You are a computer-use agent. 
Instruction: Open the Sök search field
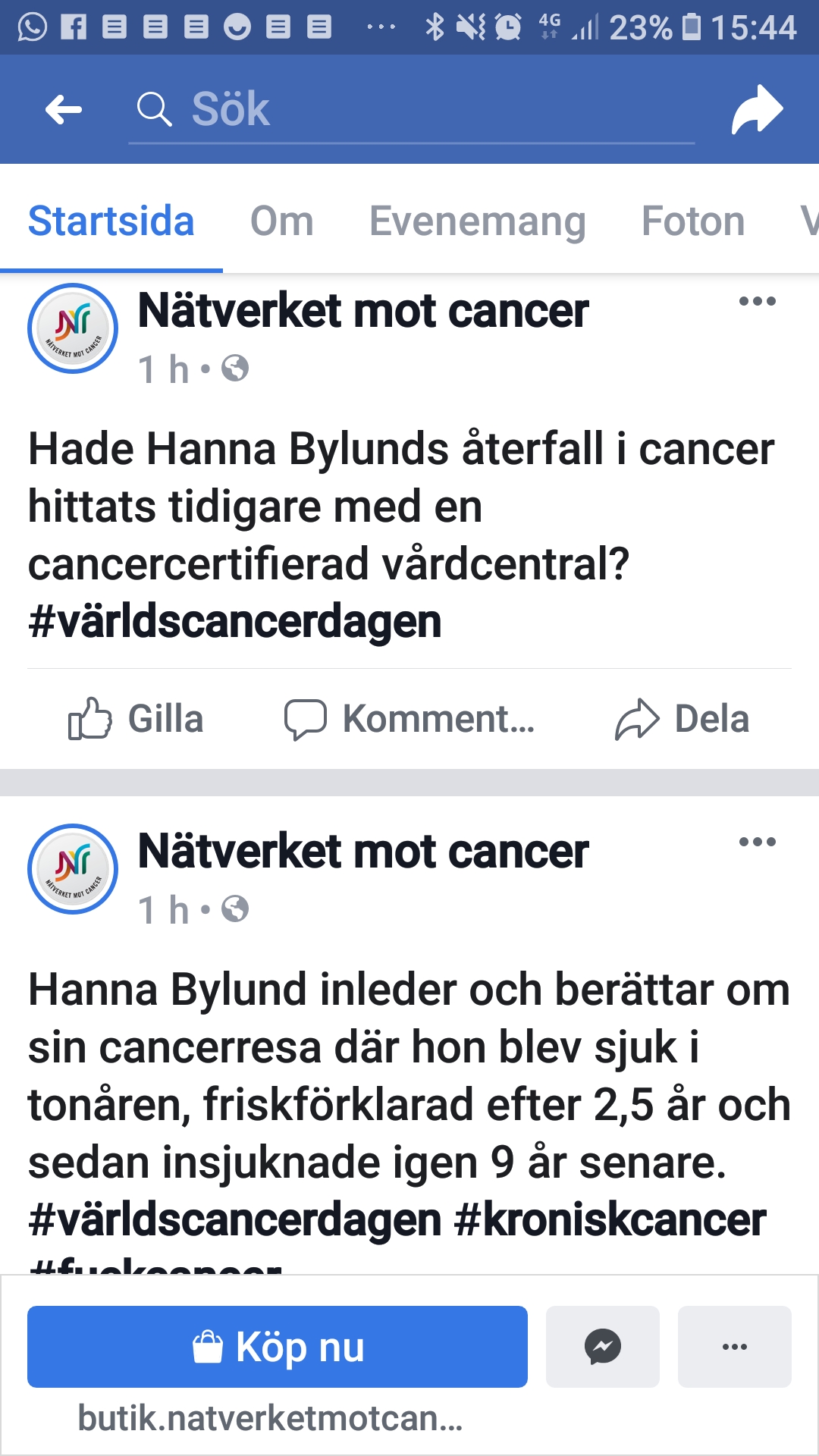tap(409, 110)
